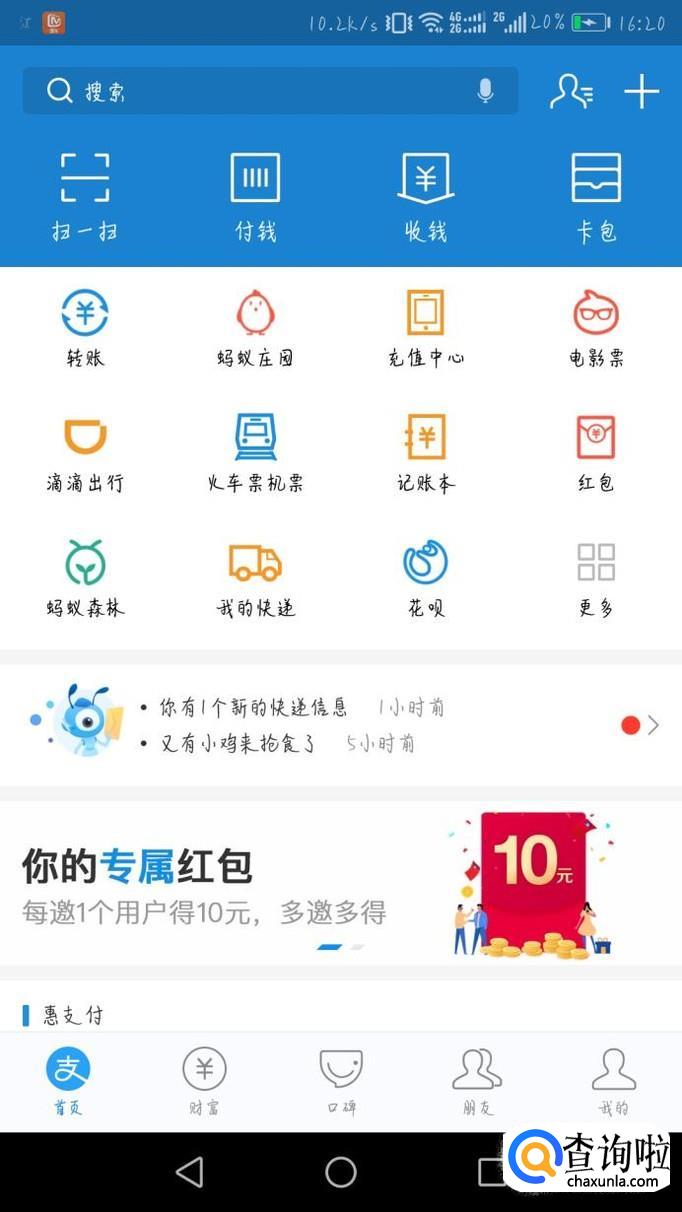Tap the microphone for voice search

point(485,92)
